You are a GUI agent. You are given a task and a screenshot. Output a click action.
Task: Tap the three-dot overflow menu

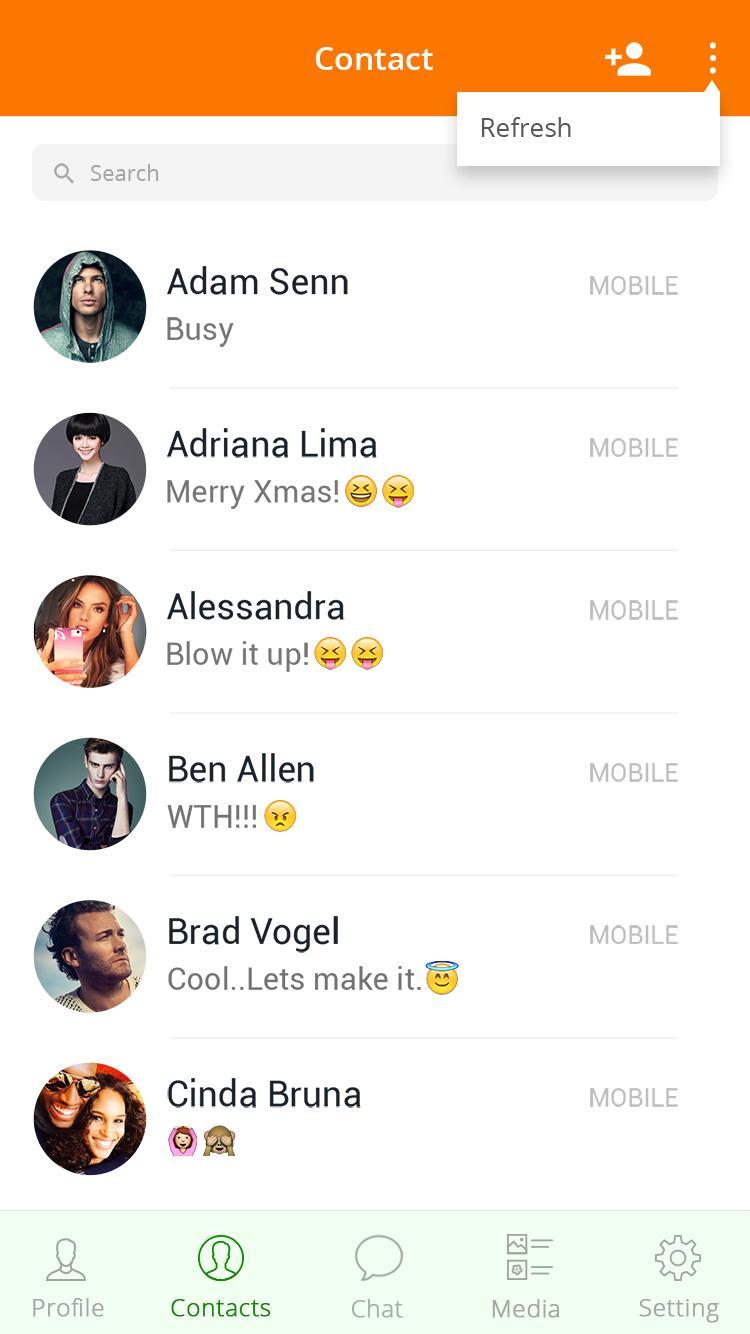tap(712, 59)
